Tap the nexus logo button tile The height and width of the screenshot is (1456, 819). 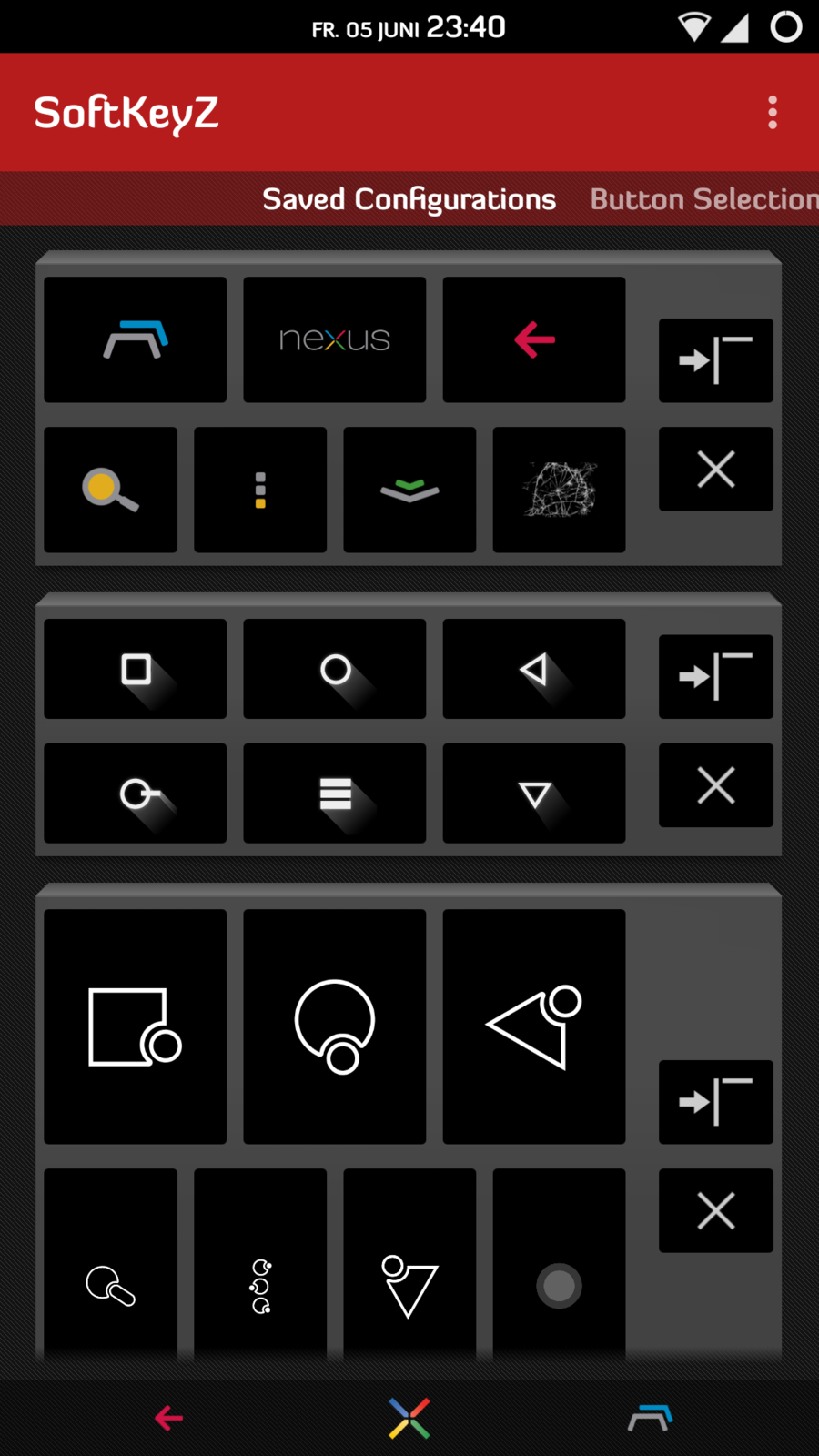[x=334, y=339]
